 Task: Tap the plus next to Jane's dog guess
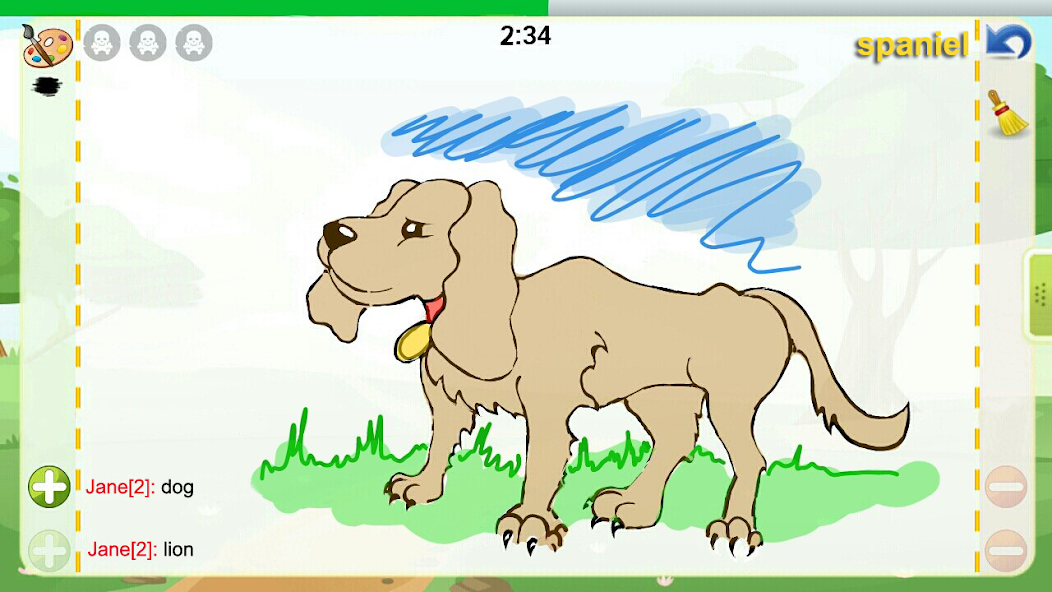(49, 487)
